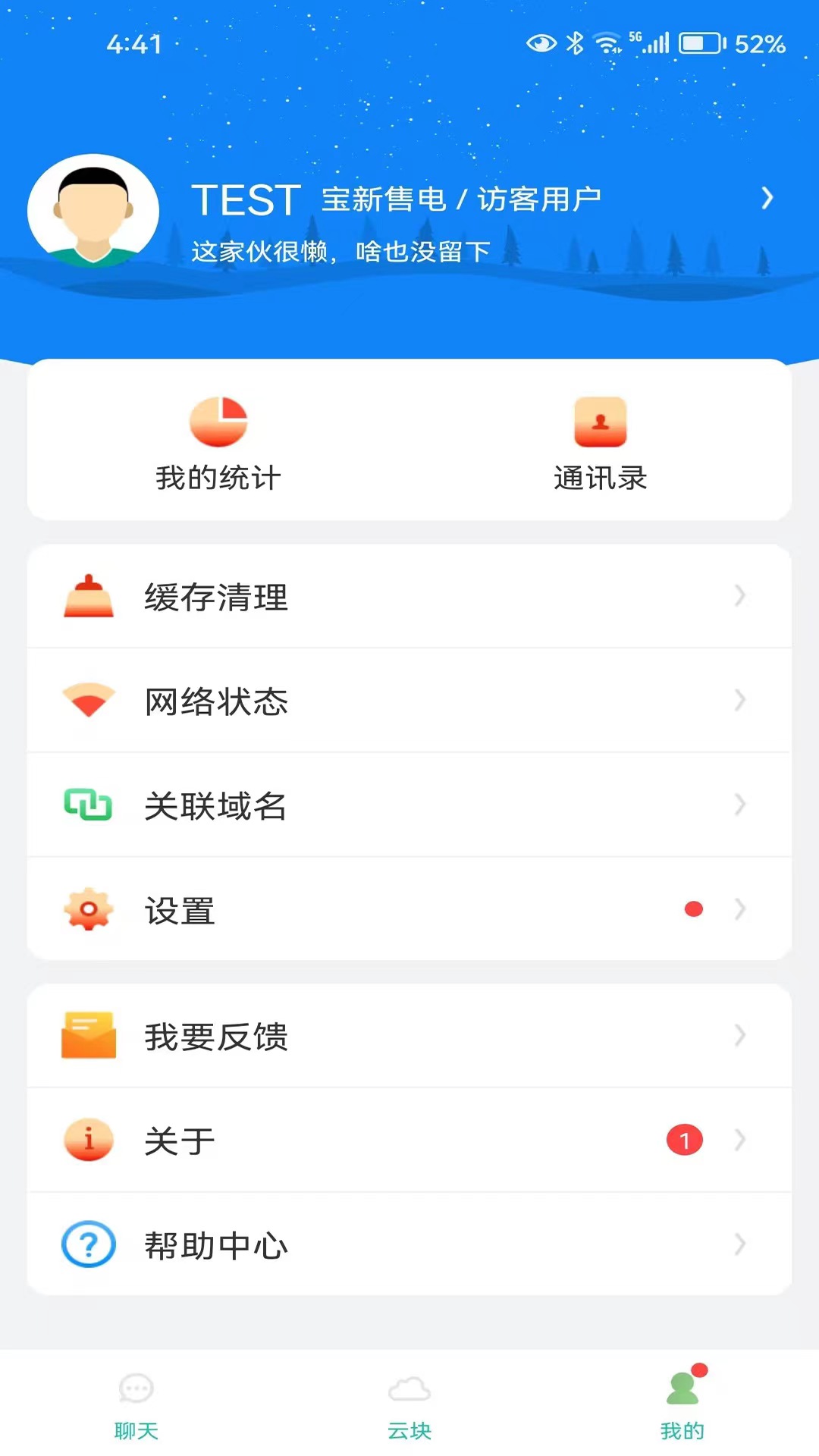
Task: Switch to the 云块 tab
Action: tap(409, 1406)
